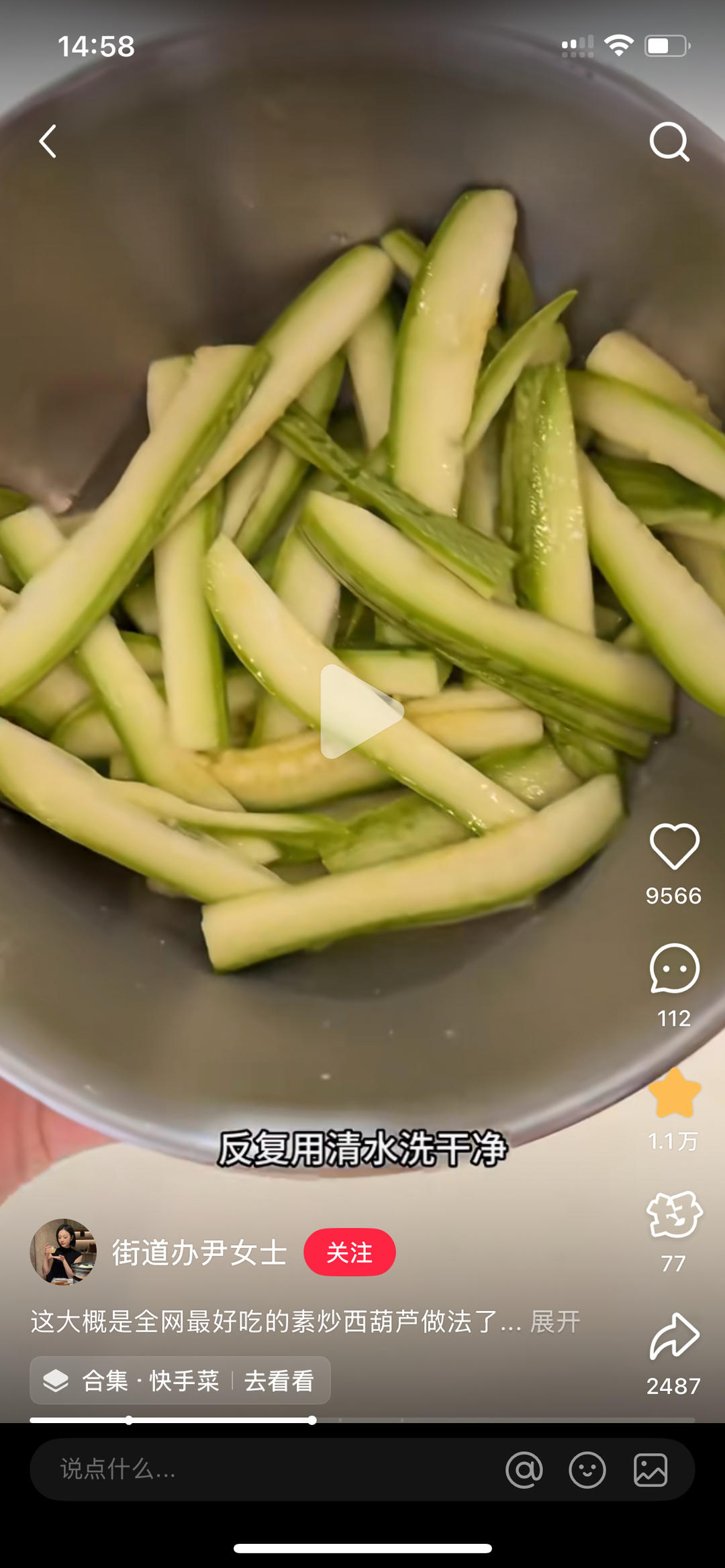Open search from the magnifier icon
725x1568 pixels.
(x=669, y=142)
